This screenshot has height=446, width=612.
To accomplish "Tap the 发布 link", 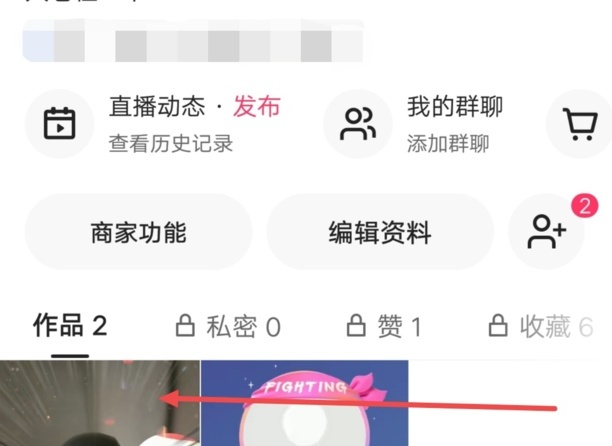I will pyautogui.click(x=257, y=106).
